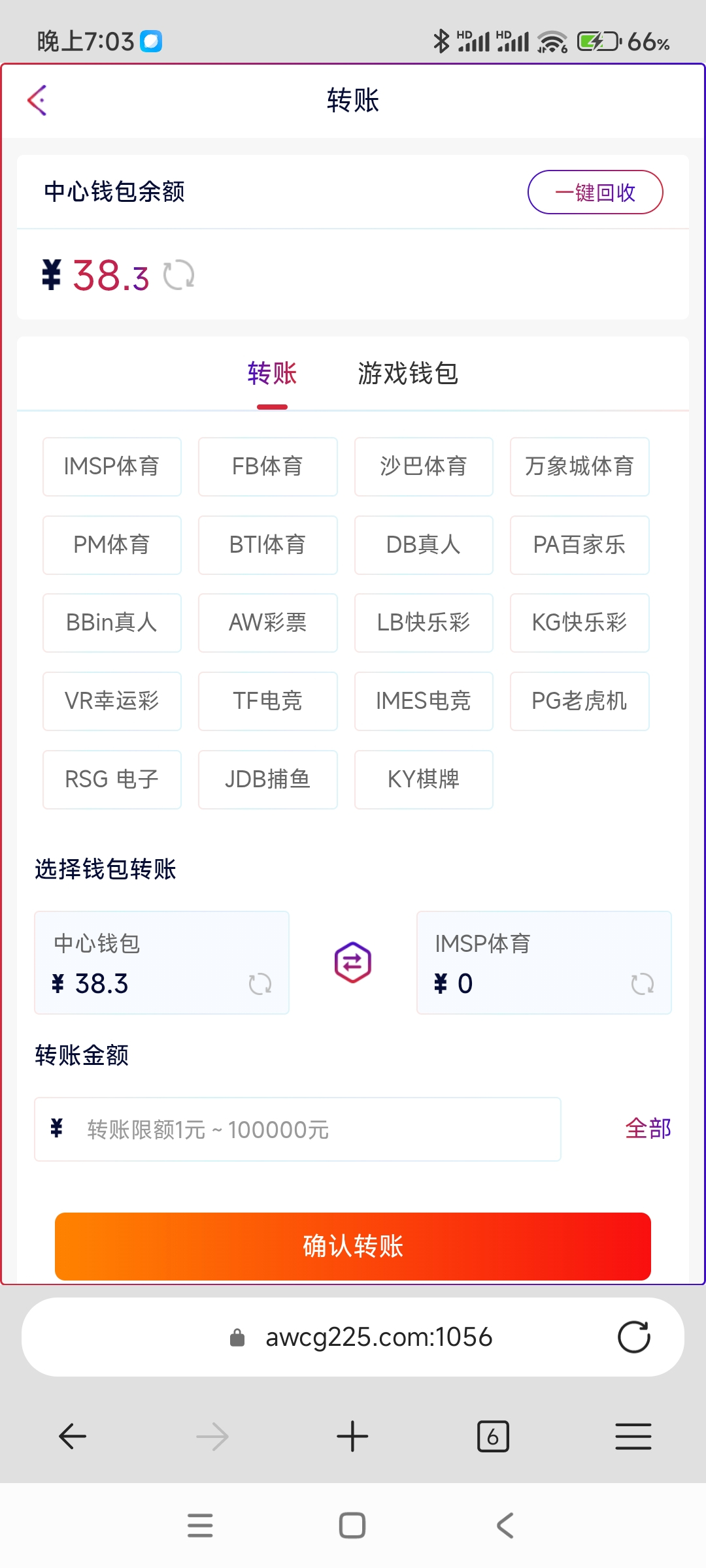Tap 全部 to transfer the full balance
Screen dimensions: 706x1568
point(648,1129)
